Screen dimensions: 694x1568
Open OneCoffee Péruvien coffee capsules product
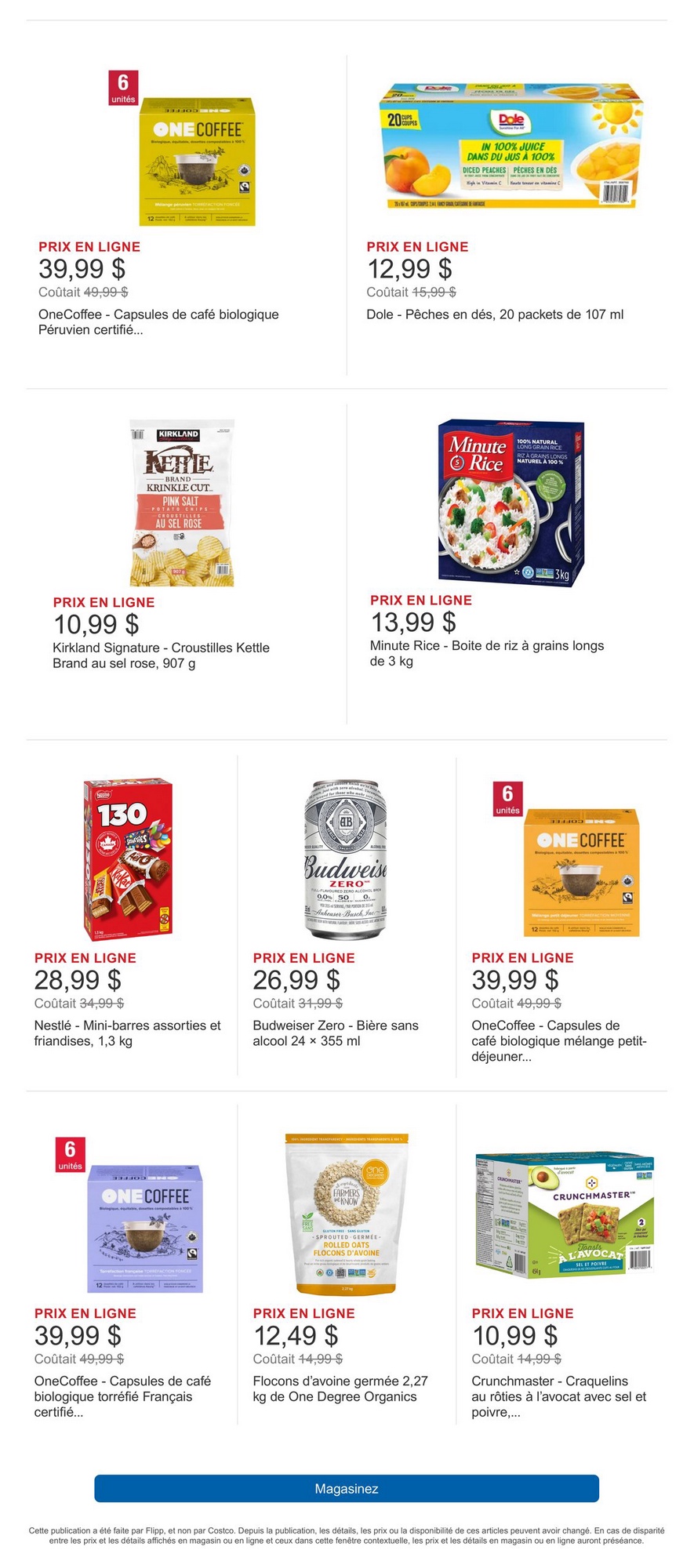(x=197, y=162)
